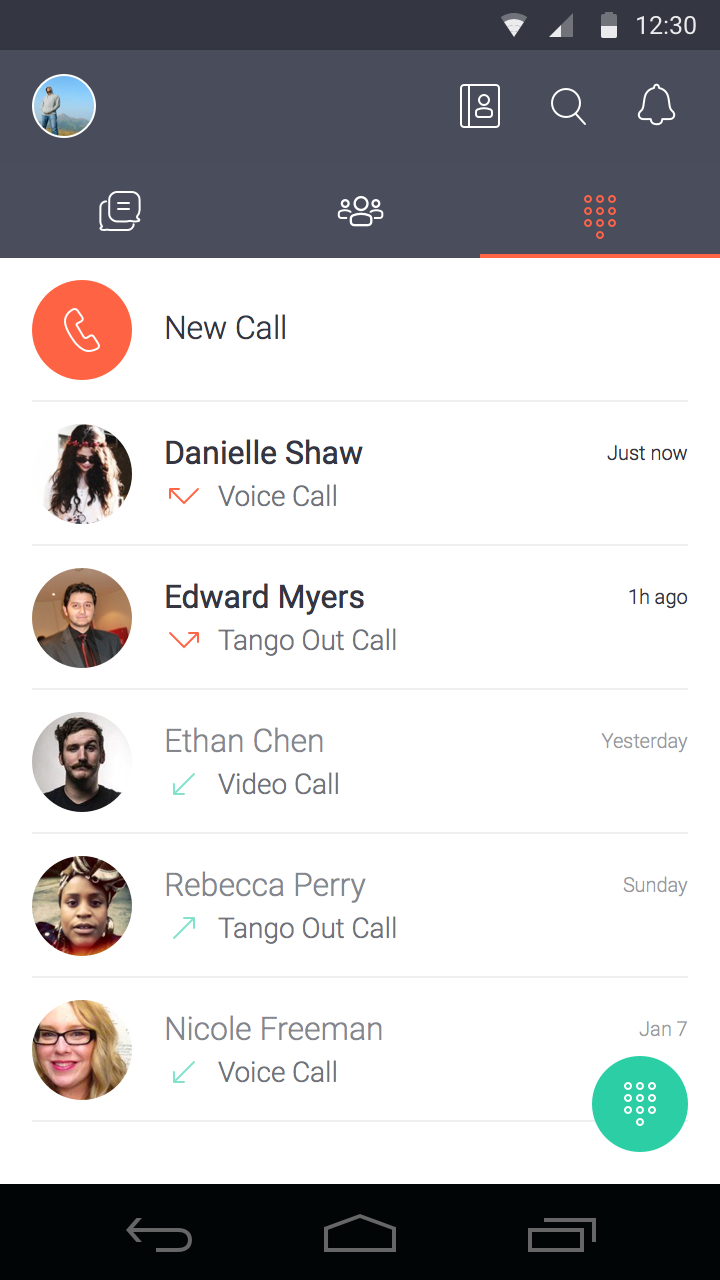Open the green dialpad floating button

640,1104
